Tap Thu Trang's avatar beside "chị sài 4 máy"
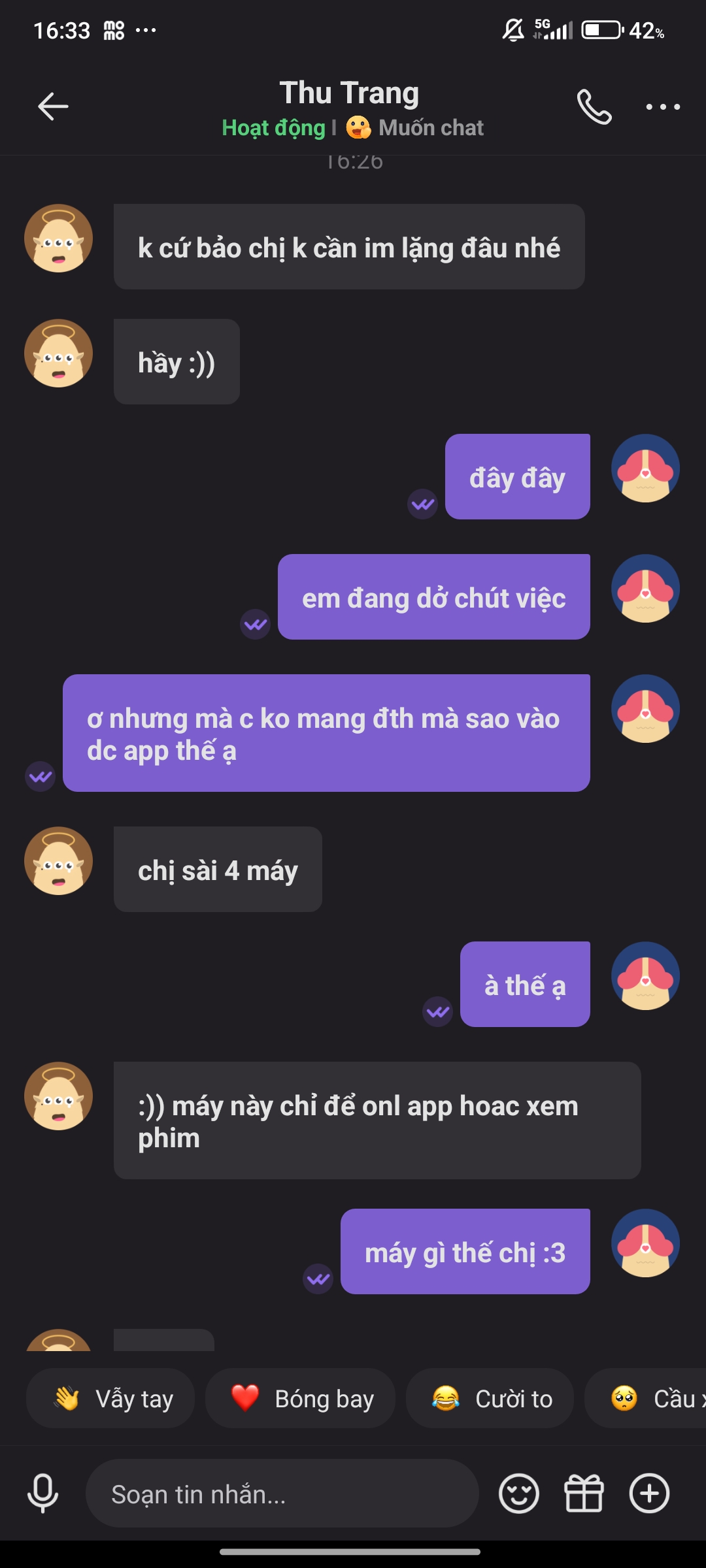Viewport: 706px width, 1568px height. tap(58, 861)
